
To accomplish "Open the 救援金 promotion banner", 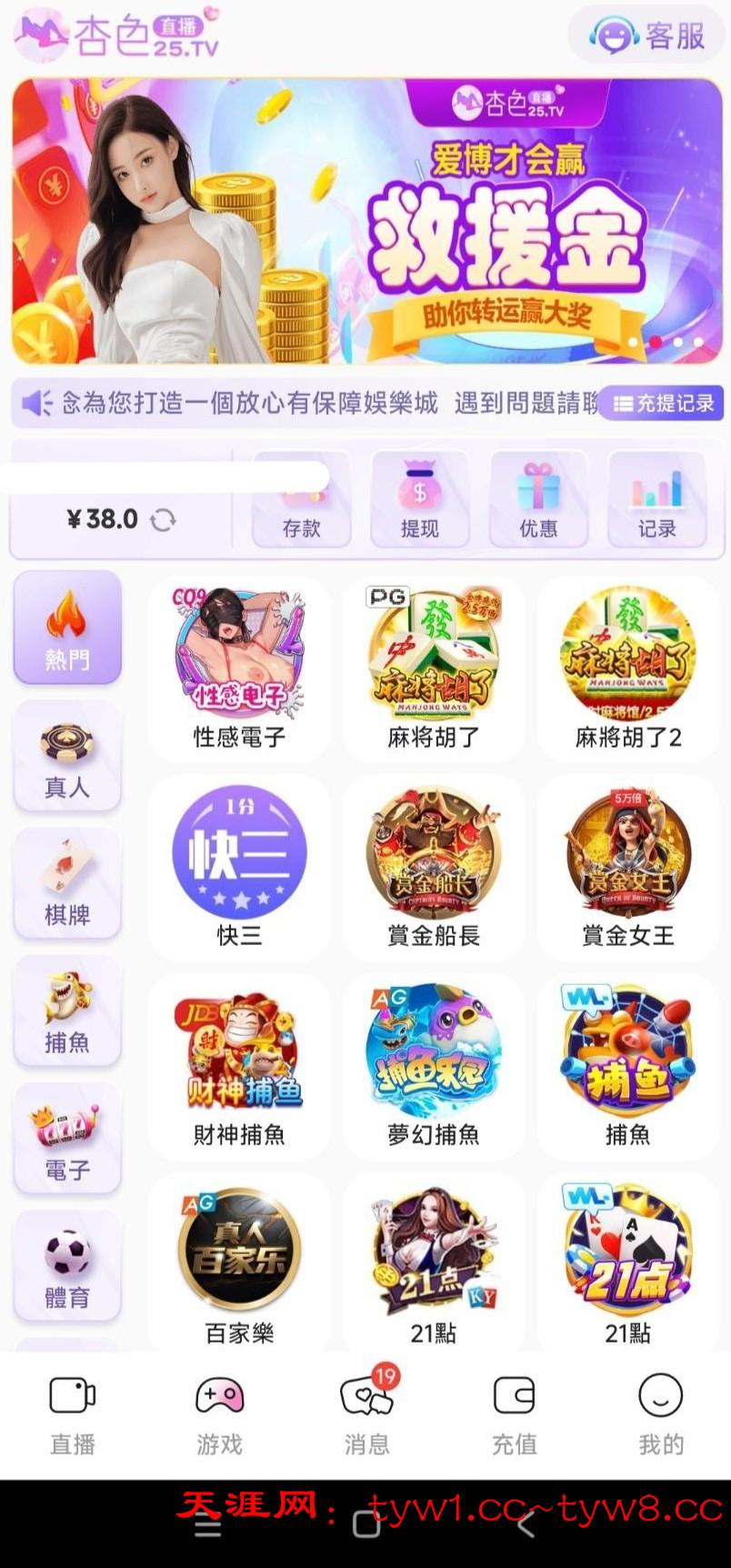I will point(366,221).
